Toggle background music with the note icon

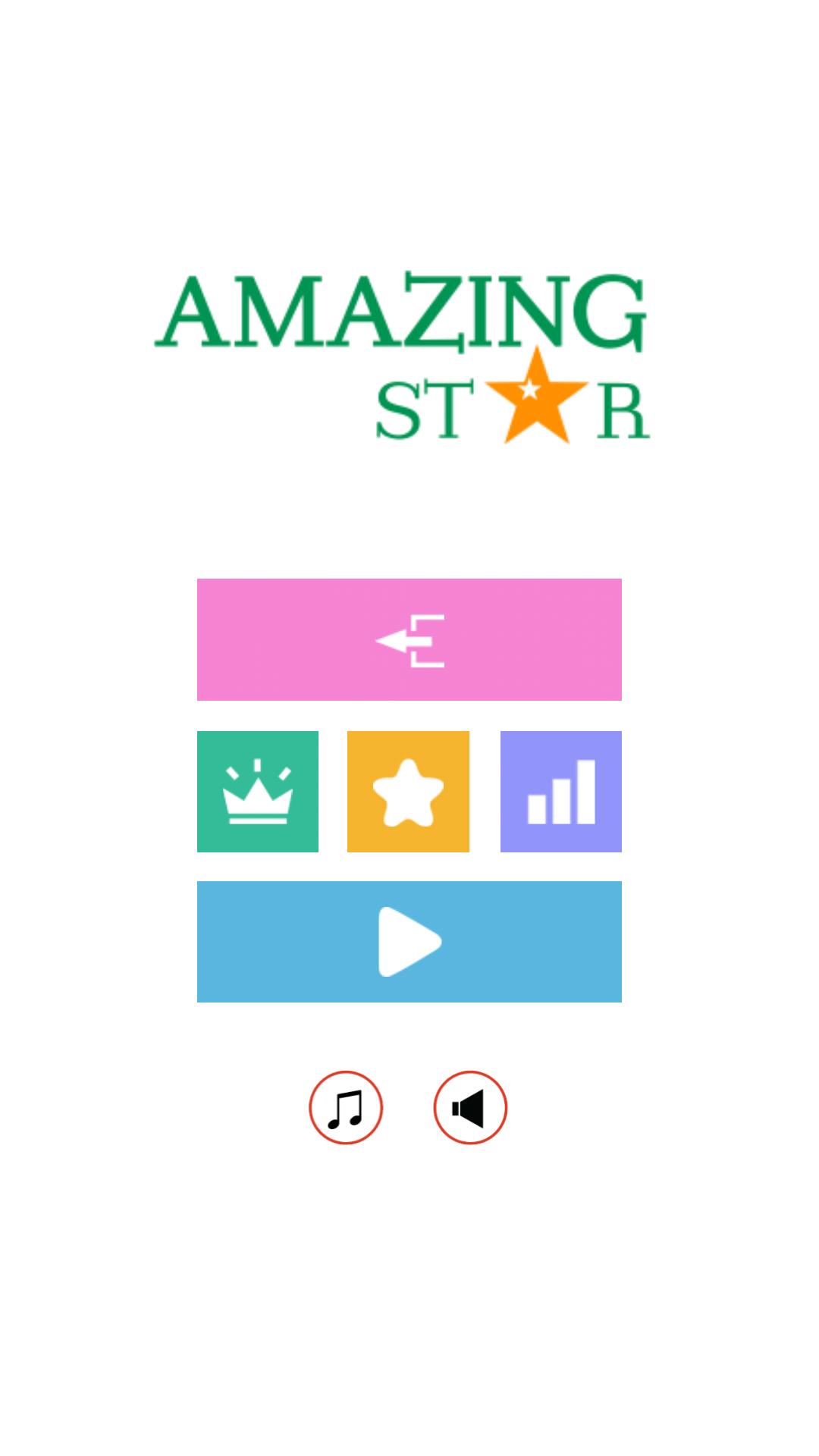coord(346,1107)
